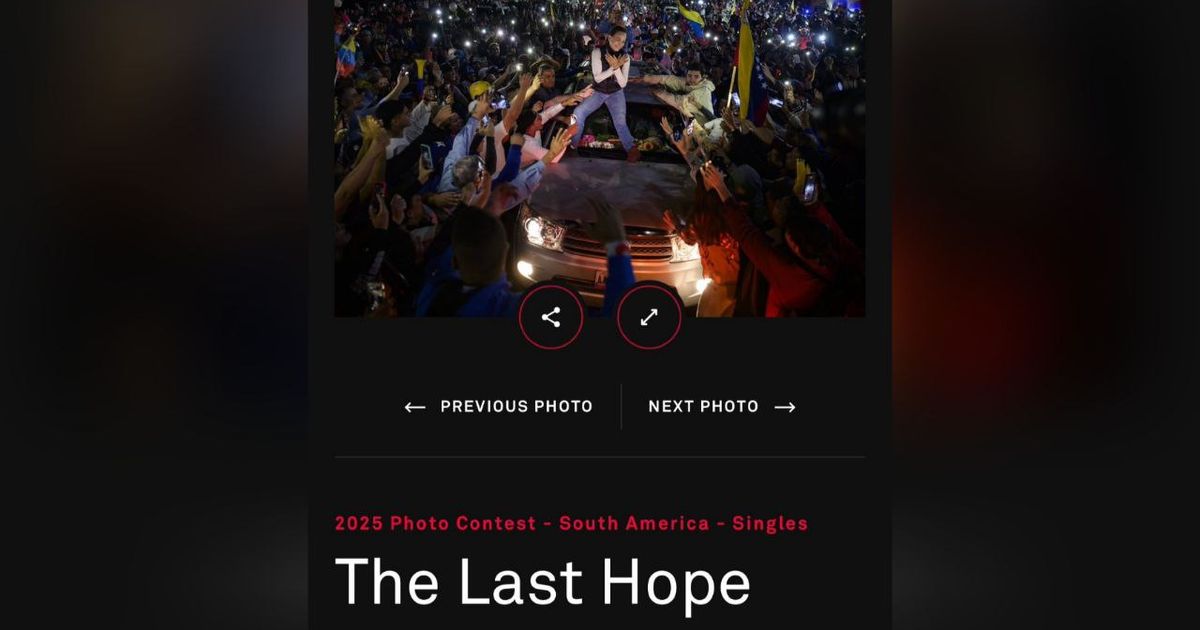Open the 2025 Photo Contest South America Singles link
This screenshot has width=1200, height=630.
571,523
